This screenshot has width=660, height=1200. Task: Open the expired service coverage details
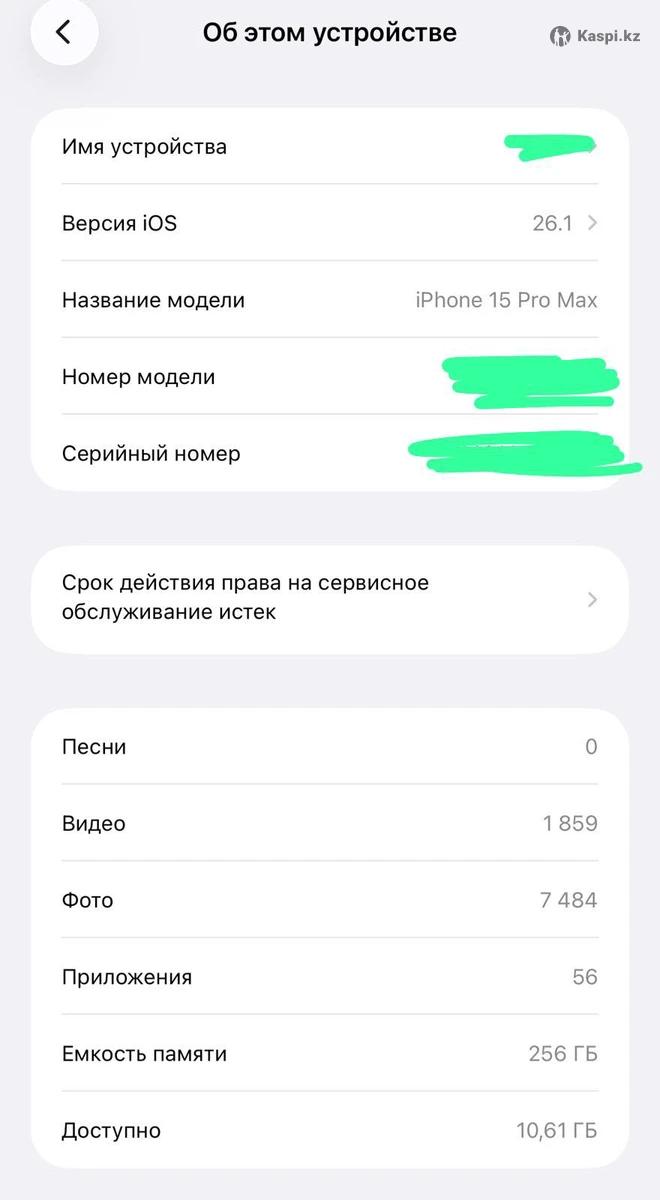point(330,598)
